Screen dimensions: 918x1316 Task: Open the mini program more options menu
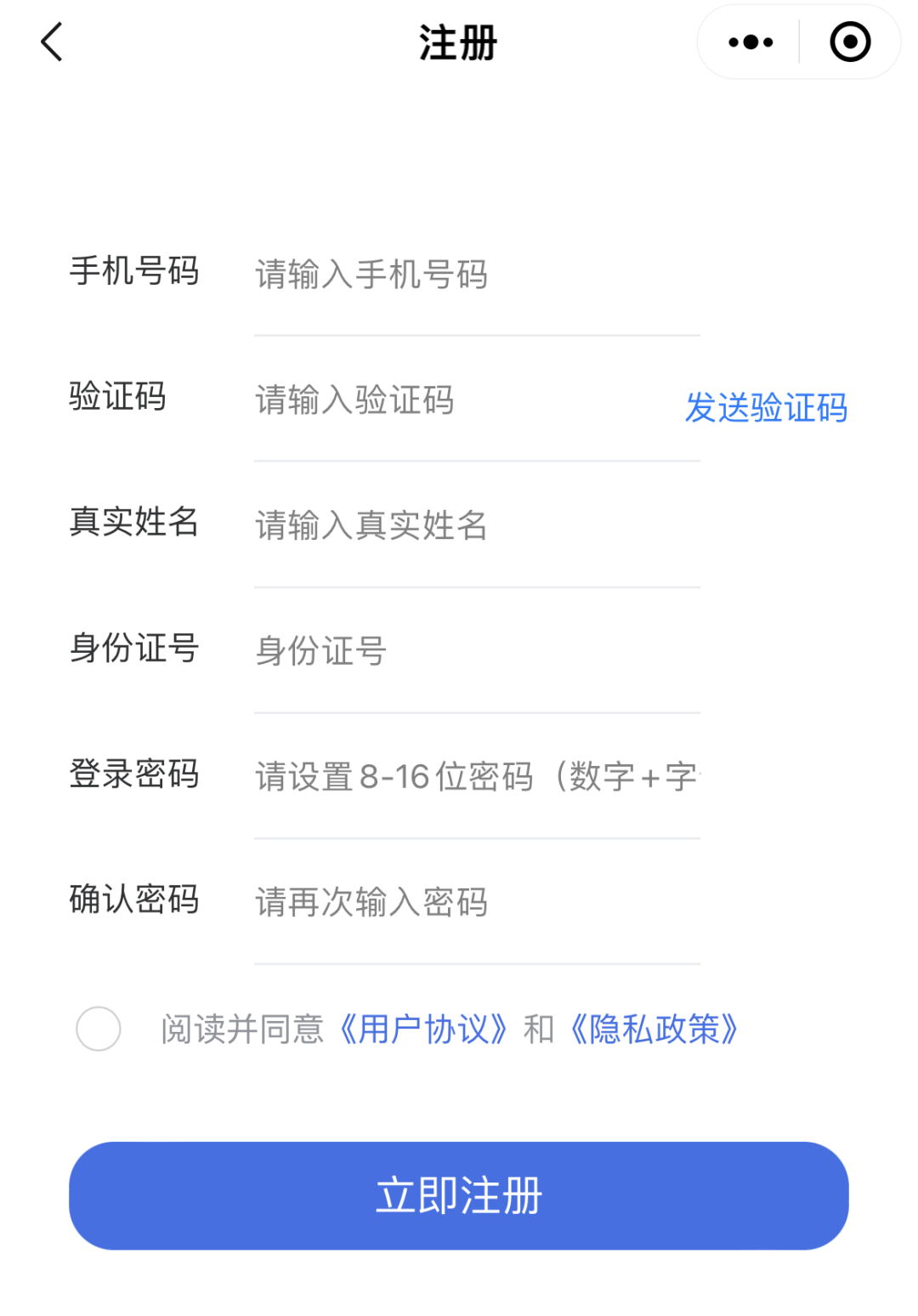coord(751,42)
